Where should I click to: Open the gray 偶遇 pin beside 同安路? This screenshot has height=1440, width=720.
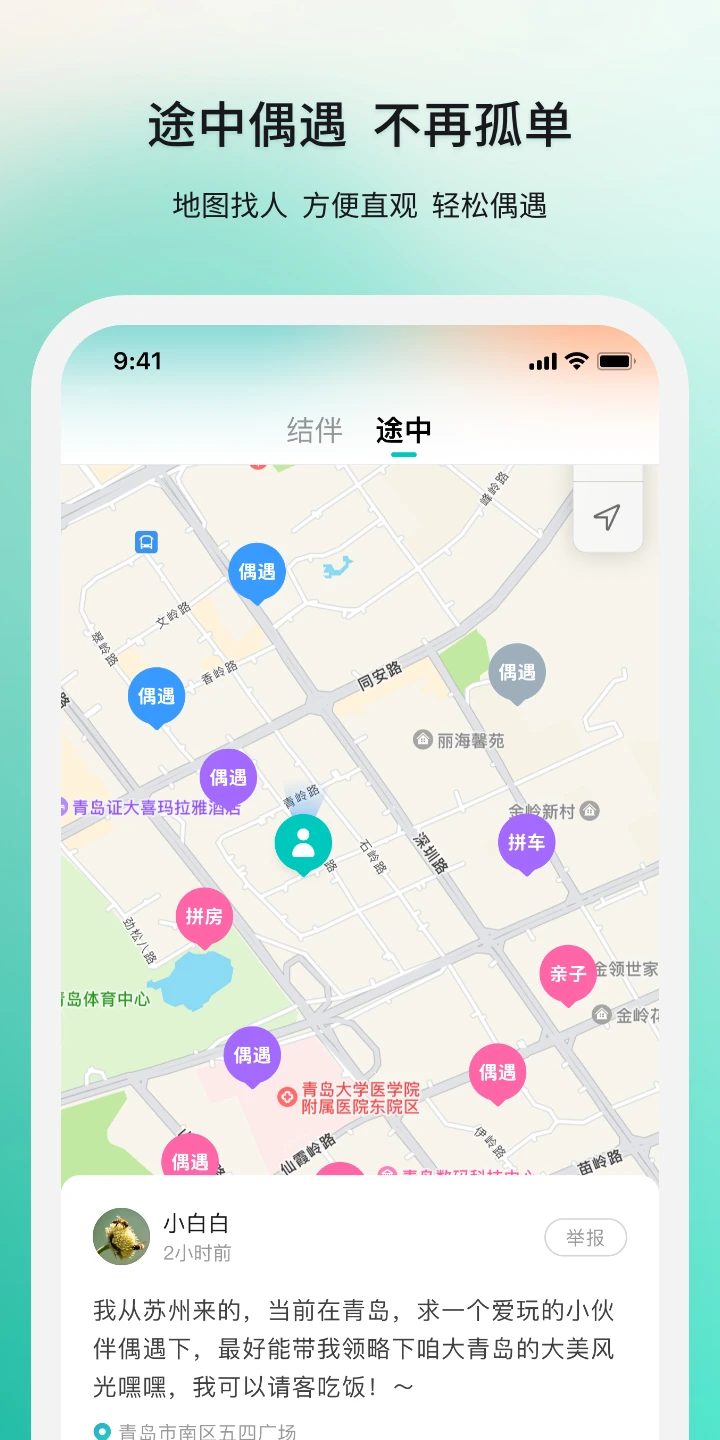(x=517, y=673)
